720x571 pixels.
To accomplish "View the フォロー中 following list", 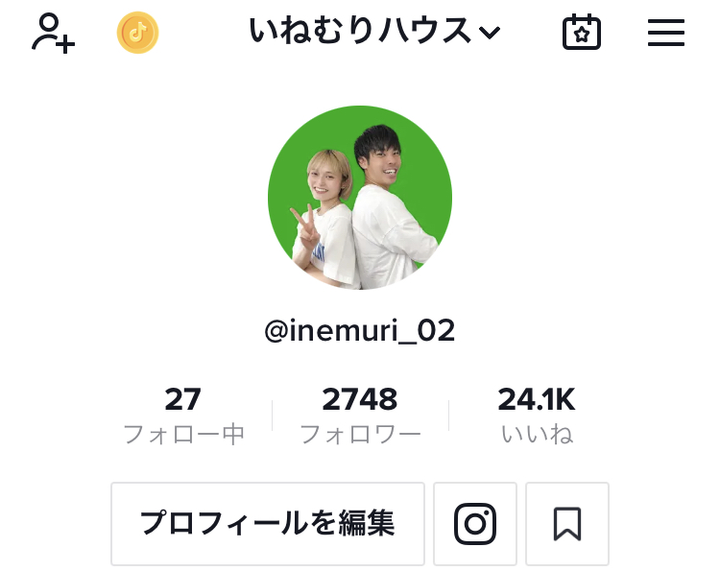I will [183, 415].
